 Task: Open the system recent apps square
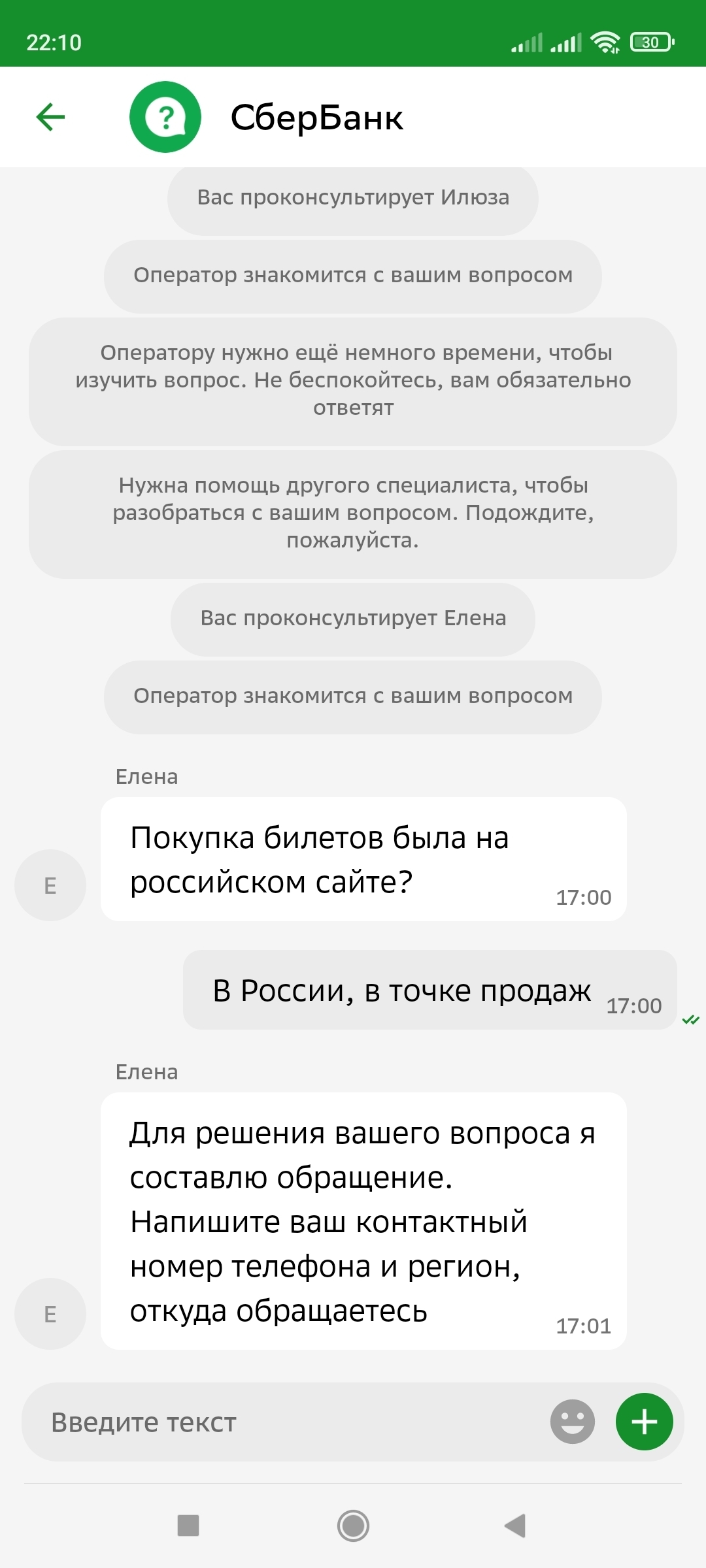[x=188, y=1526]
